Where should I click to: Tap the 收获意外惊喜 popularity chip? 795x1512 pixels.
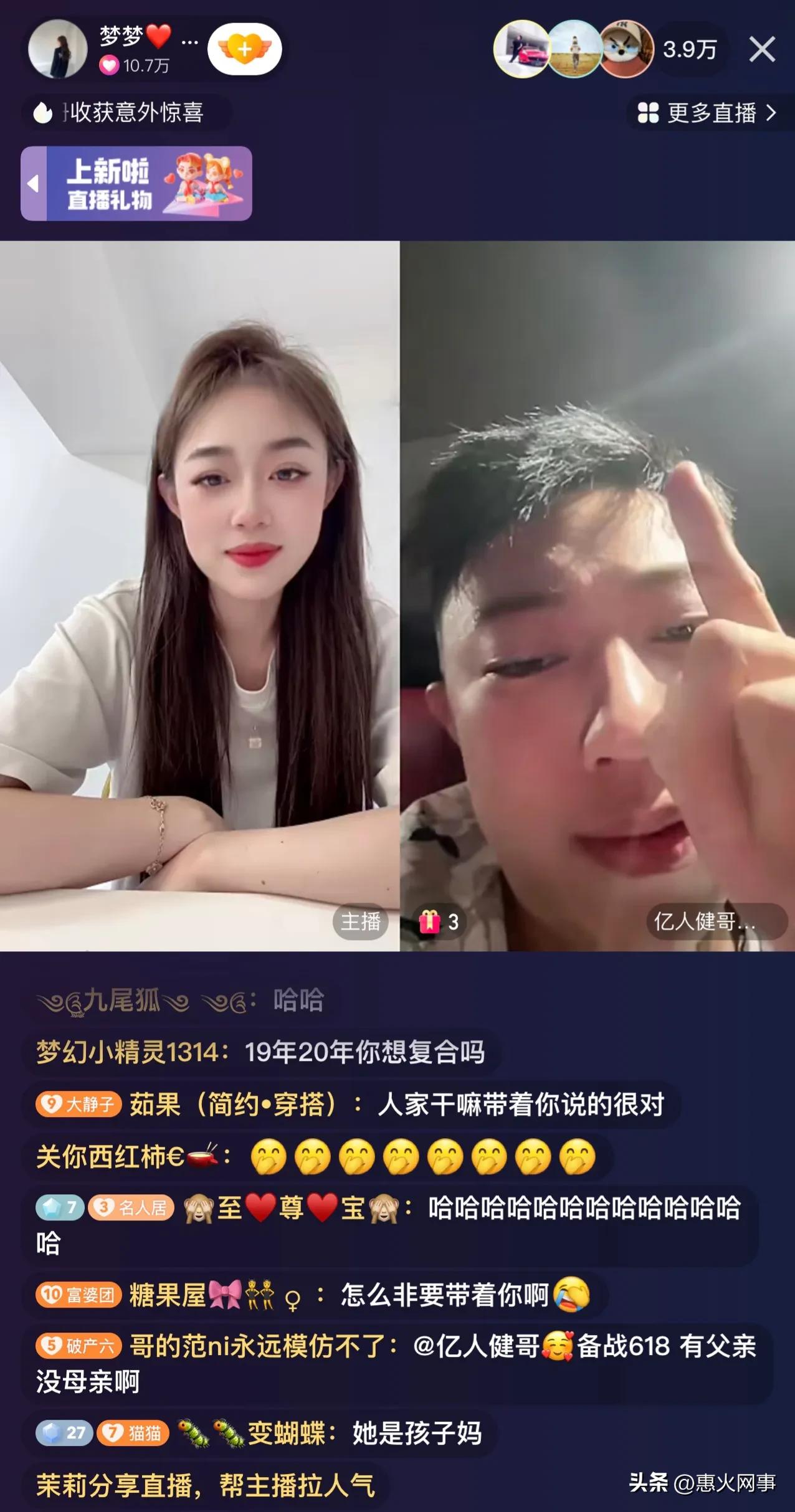click(125, 113)
